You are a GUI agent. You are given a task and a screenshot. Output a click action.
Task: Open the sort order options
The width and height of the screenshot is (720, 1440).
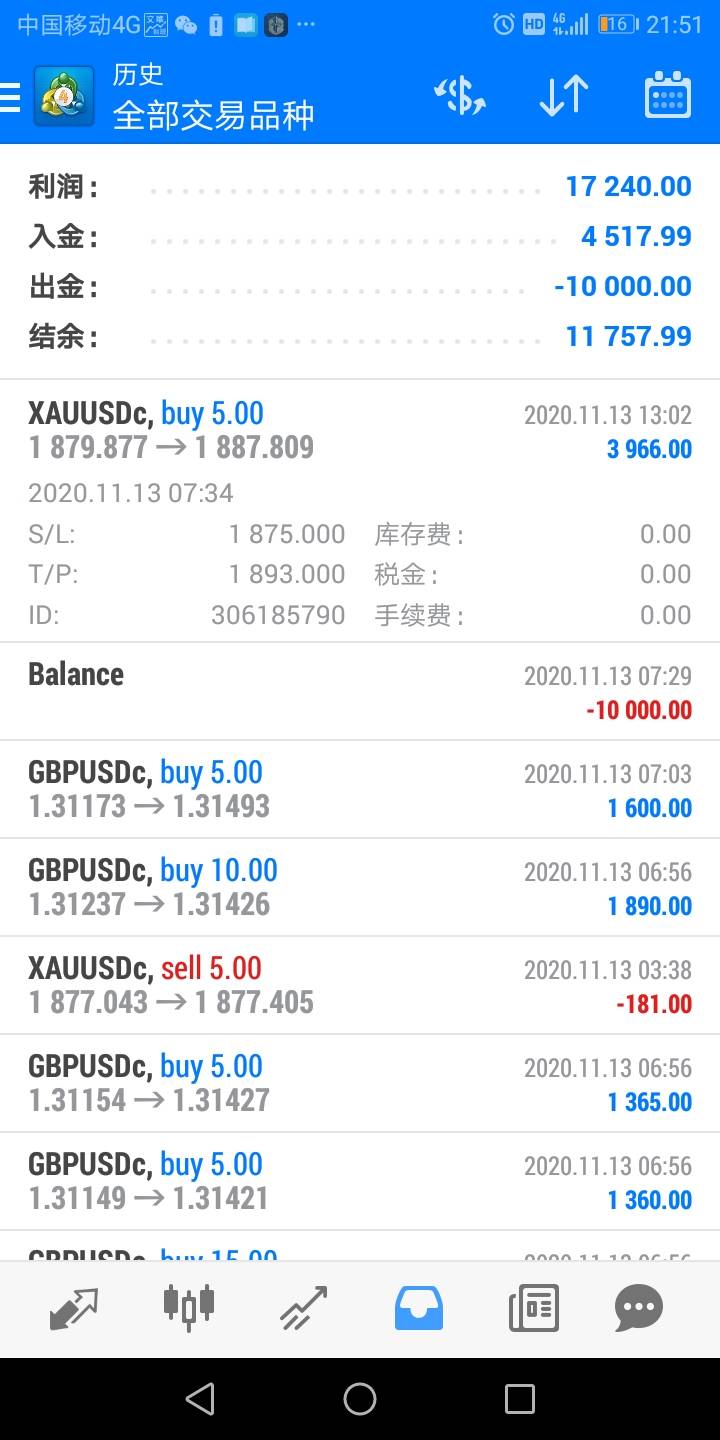pyautogui.click(x=563, y=96)
